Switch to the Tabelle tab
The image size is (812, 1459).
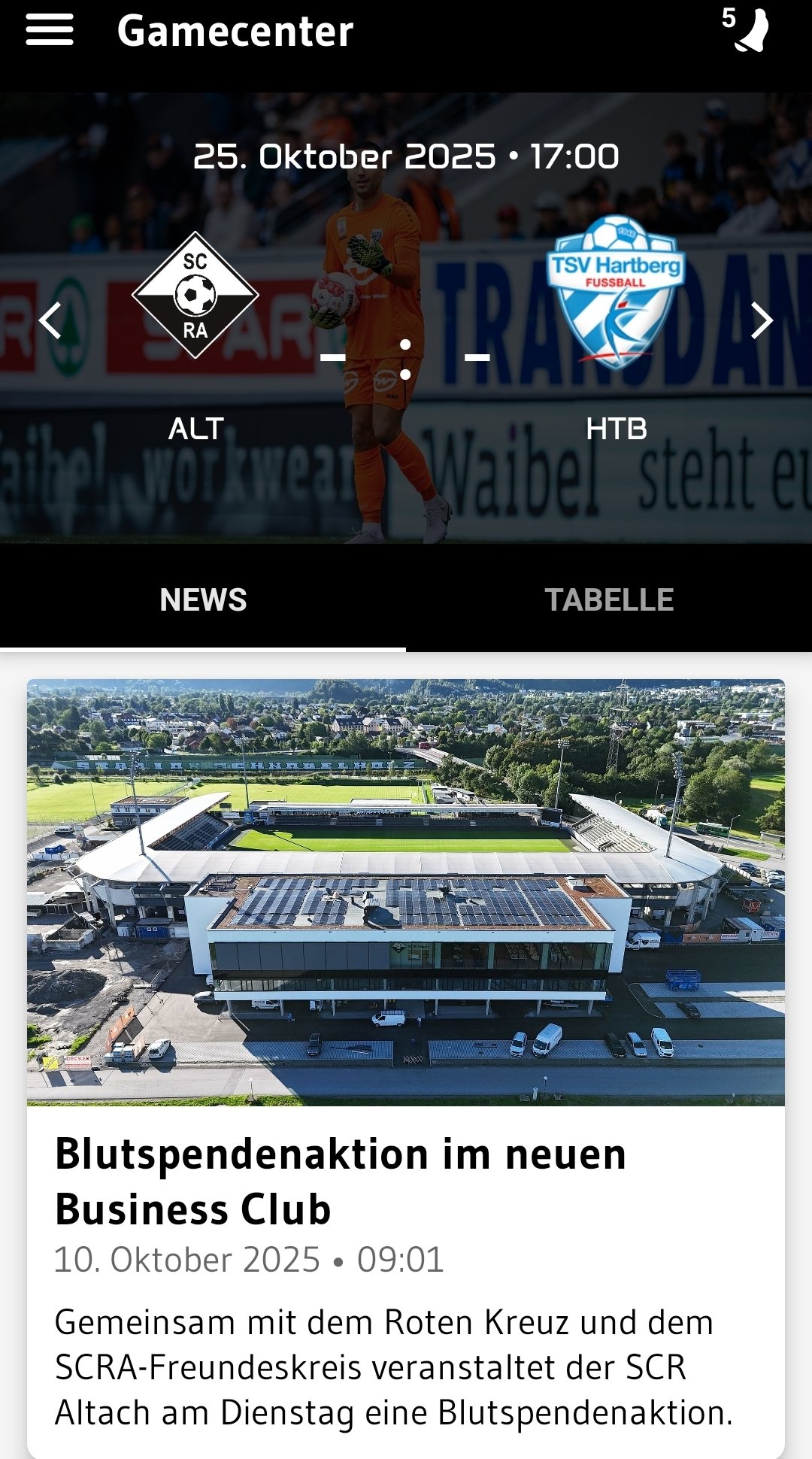tap(609, 600)
